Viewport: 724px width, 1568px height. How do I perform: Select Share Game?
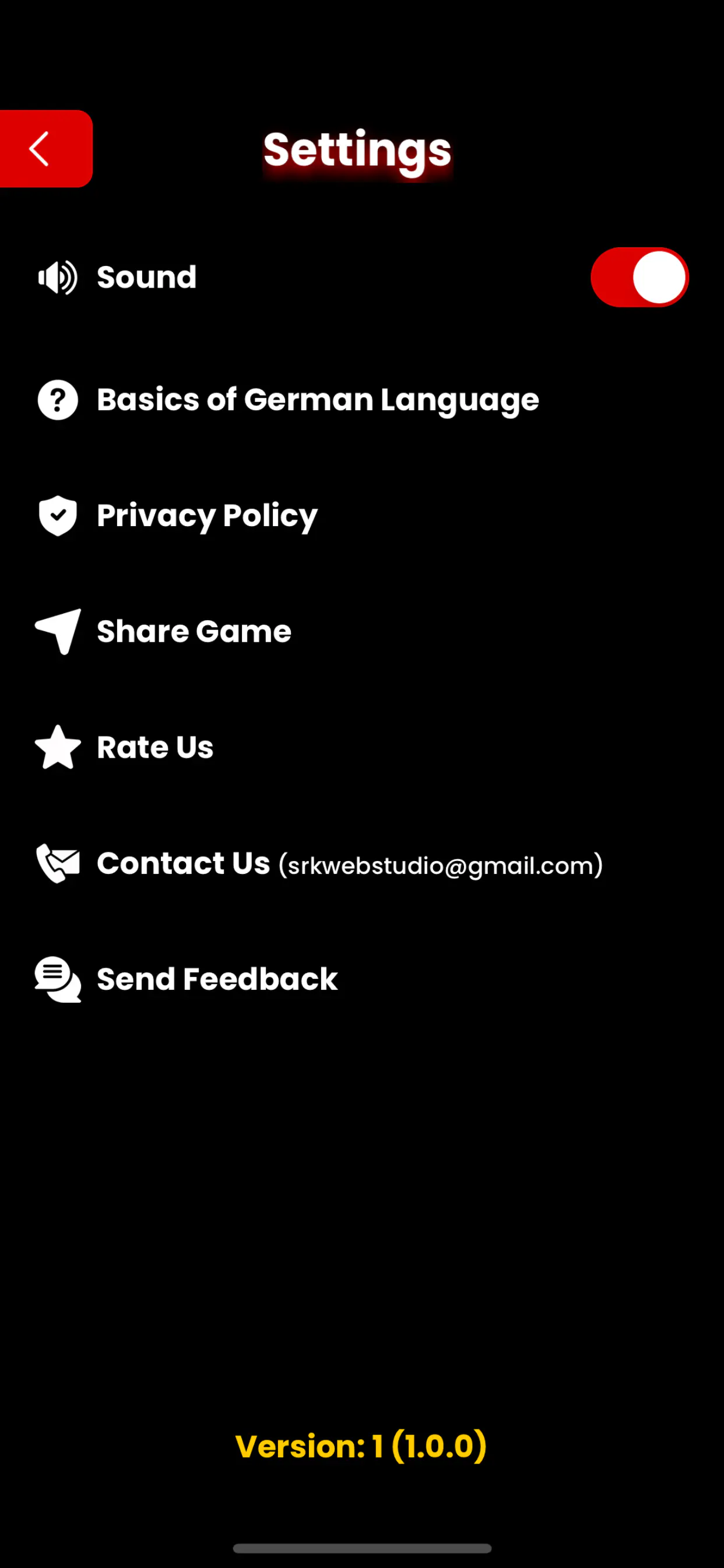click(x=194, y=632)
